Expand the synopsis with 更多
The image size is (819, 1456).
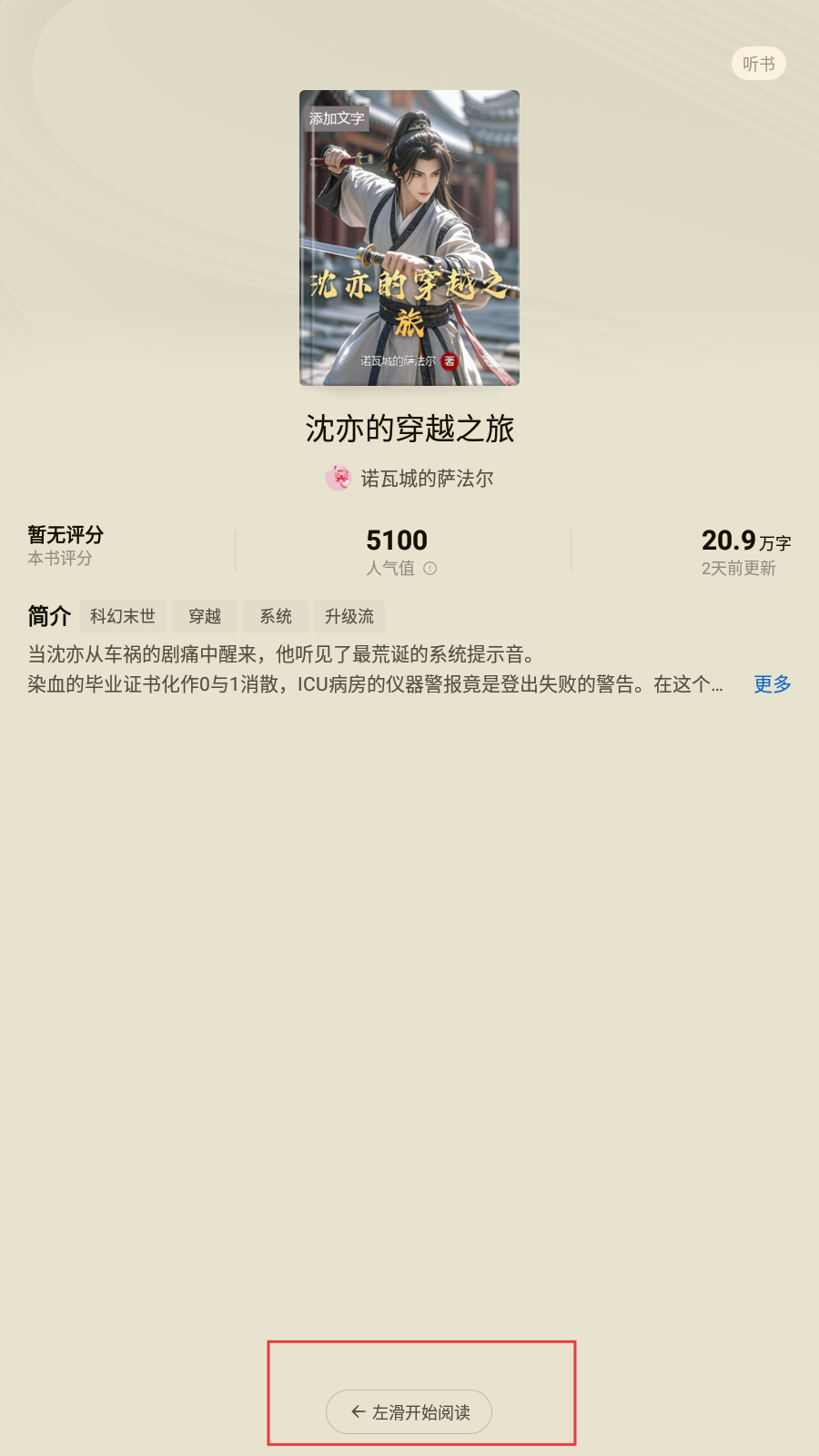tap(772, 684)
